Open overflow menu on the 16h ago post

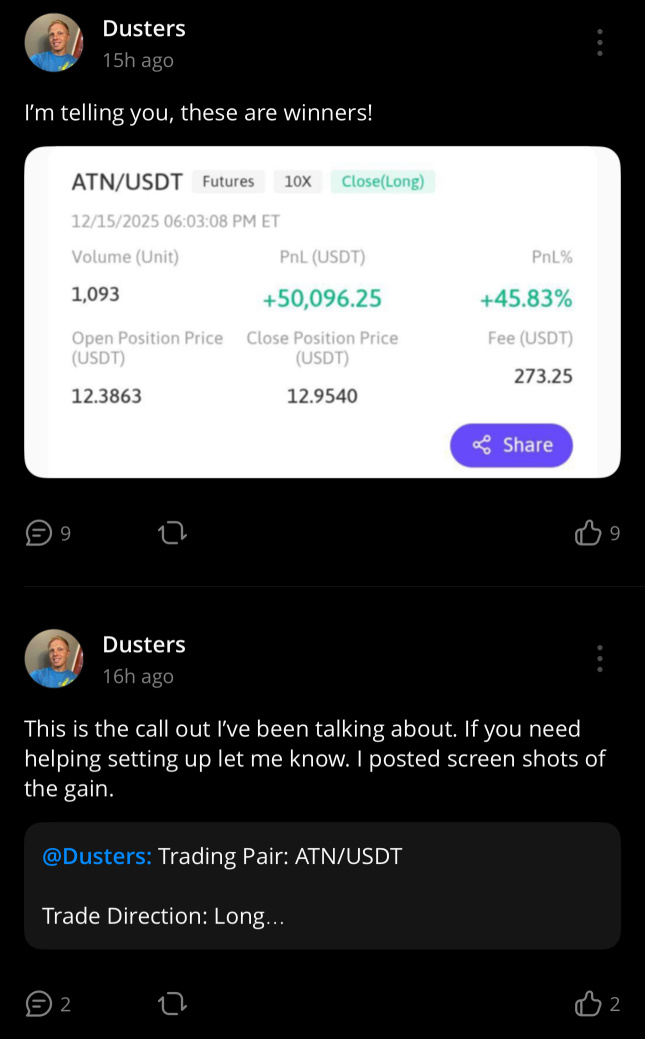(599, 659)
